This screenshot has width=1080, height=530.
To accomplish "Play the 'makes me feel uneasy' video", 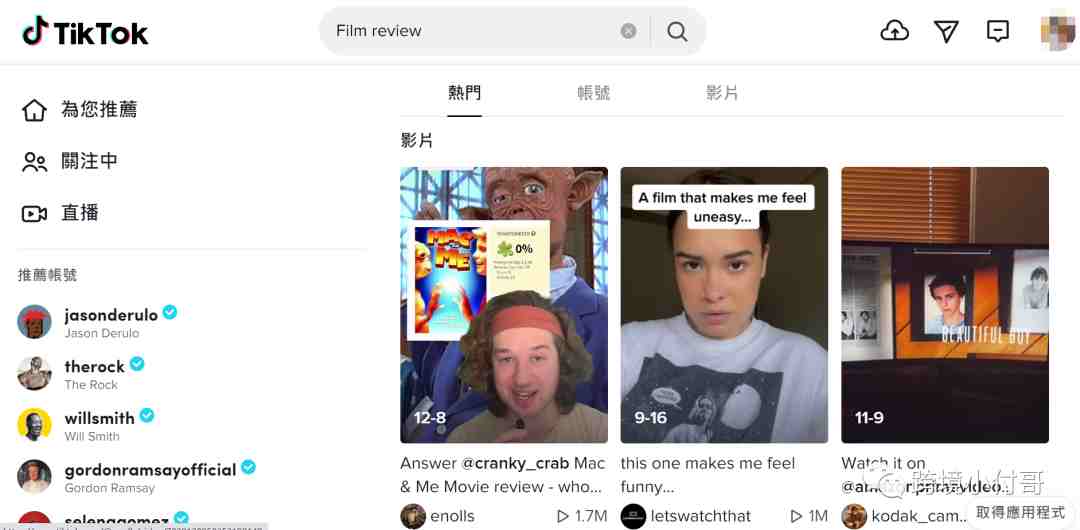I will [x=724, y=305].
